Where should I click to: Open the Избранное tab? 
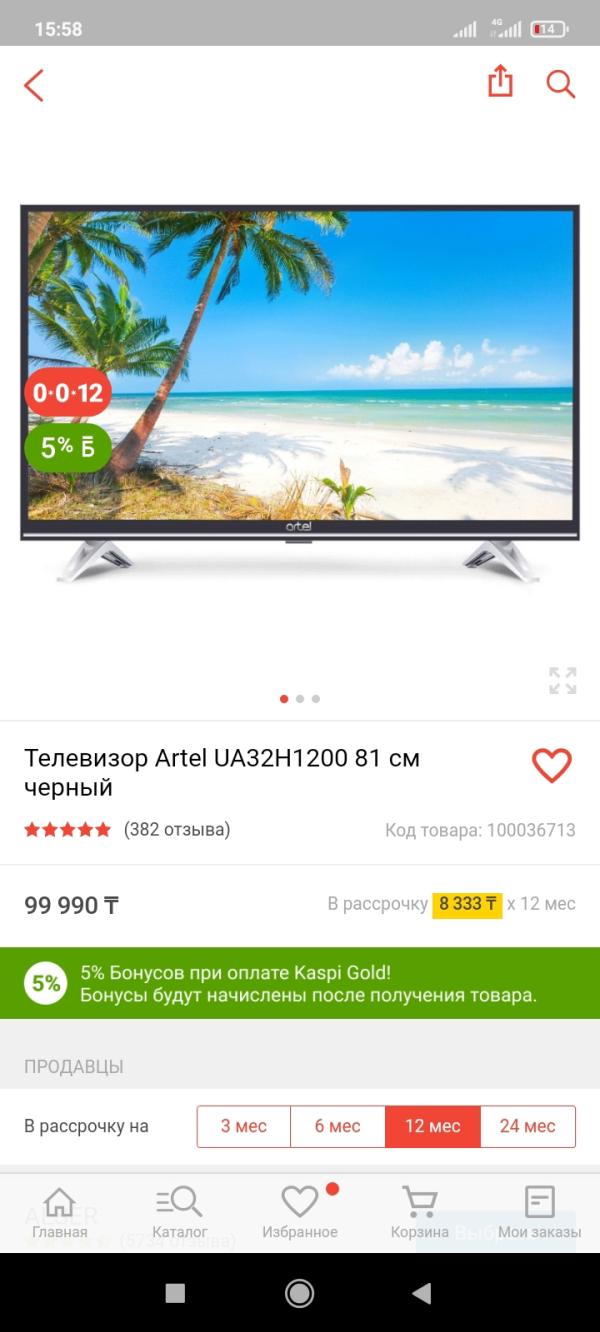(x=300, y=1212)
